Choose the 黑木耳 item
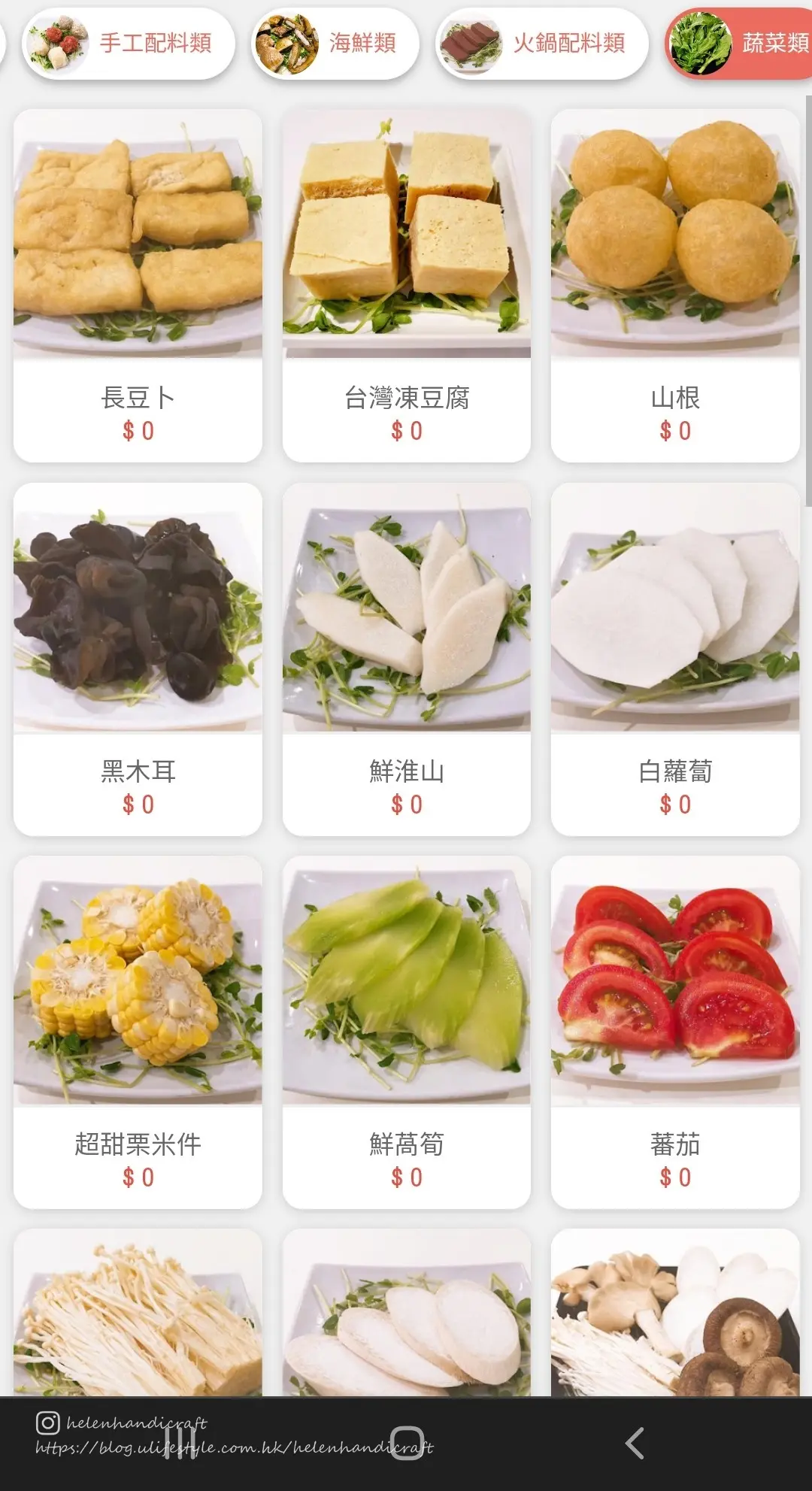The height and width of the screenshot is (1491, 812). (138, 659)
